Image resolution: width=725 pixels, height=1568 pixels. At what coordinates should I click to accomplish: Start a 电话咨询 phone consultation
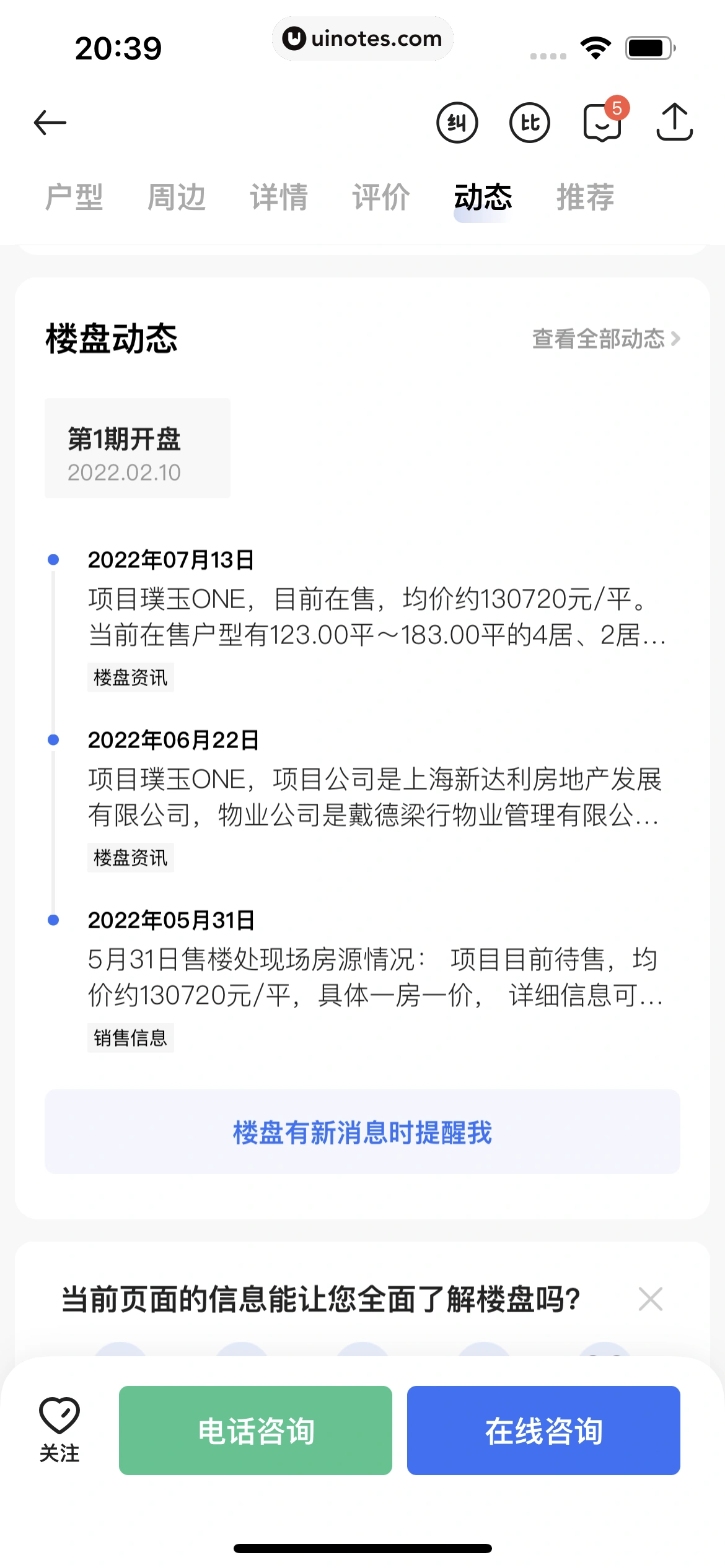(x=255, y=1431)
